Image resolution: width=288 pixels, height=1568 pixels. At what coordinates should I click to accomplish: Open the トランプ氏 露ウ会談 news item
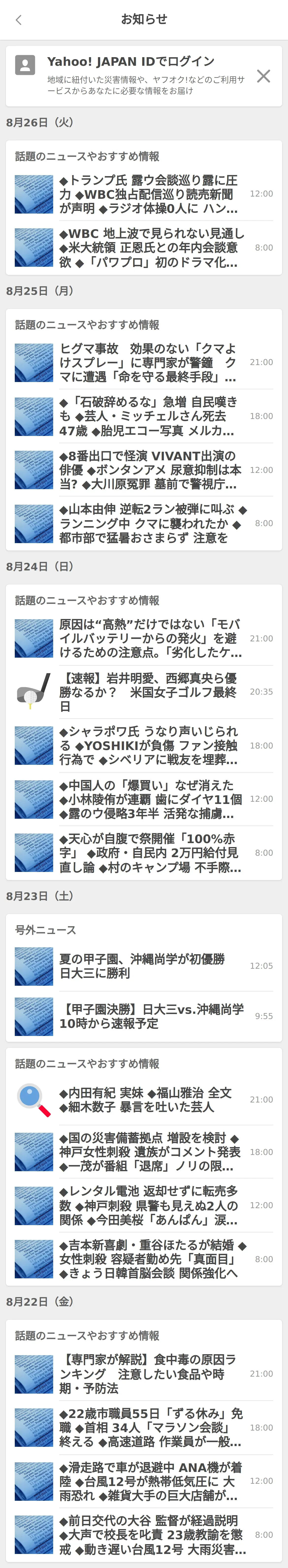coord(149,194)
